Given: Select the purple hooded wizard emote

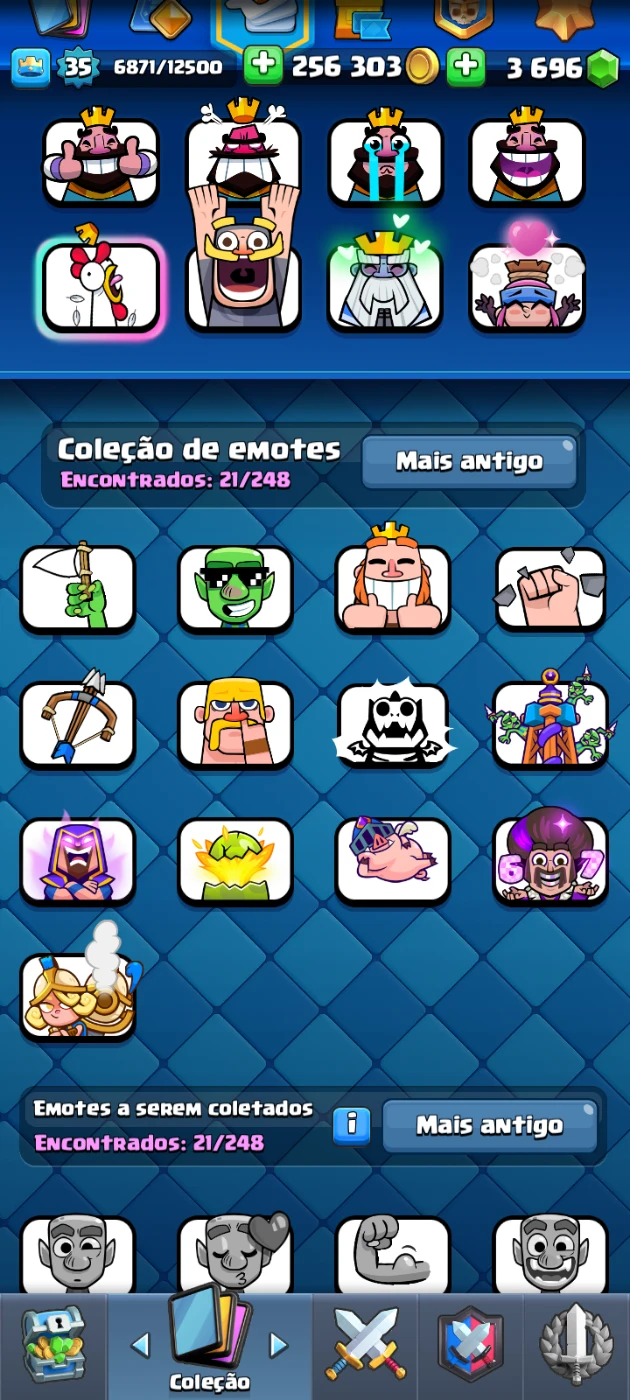Looking at the screenshot, I should tap(78, 860).
